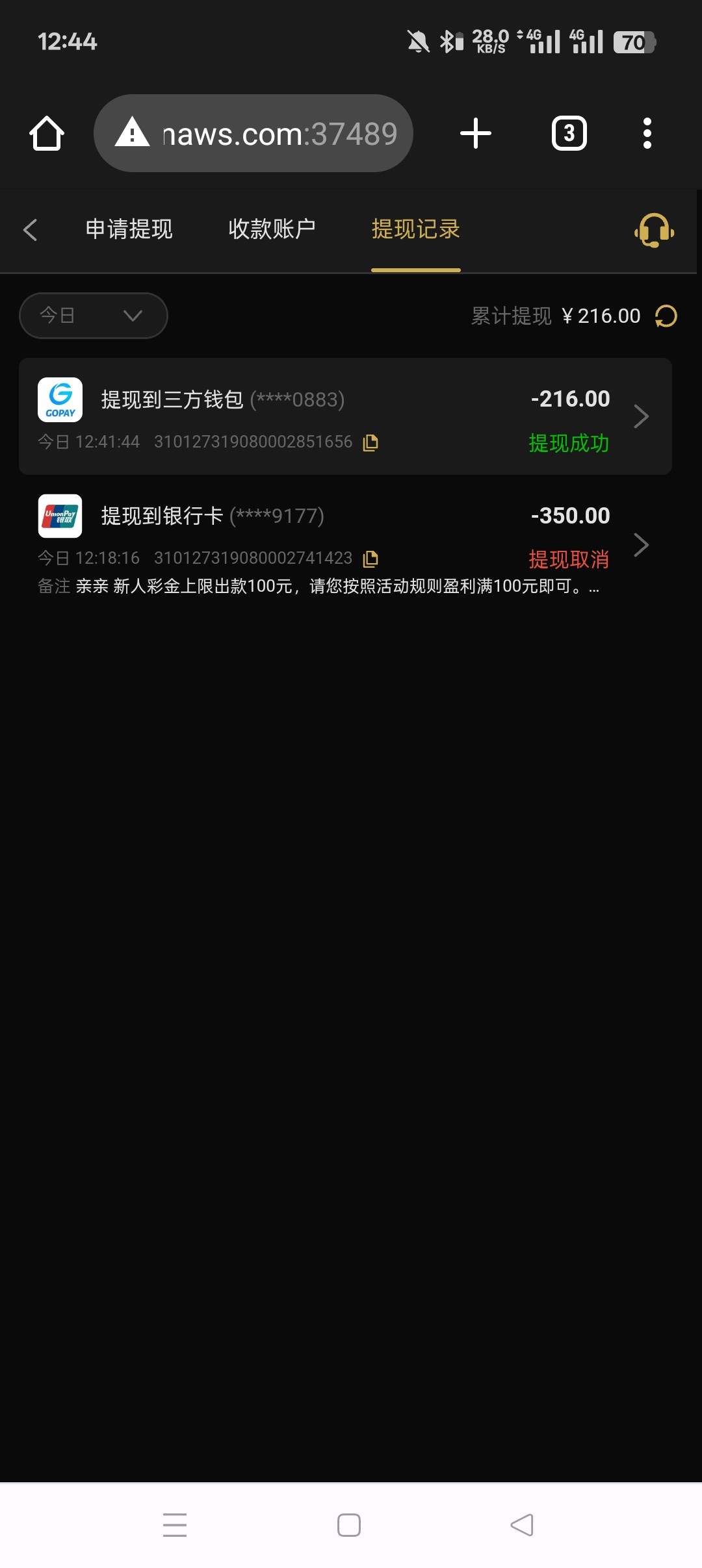Click the GOPAY wallet logo

coord(60,399)
